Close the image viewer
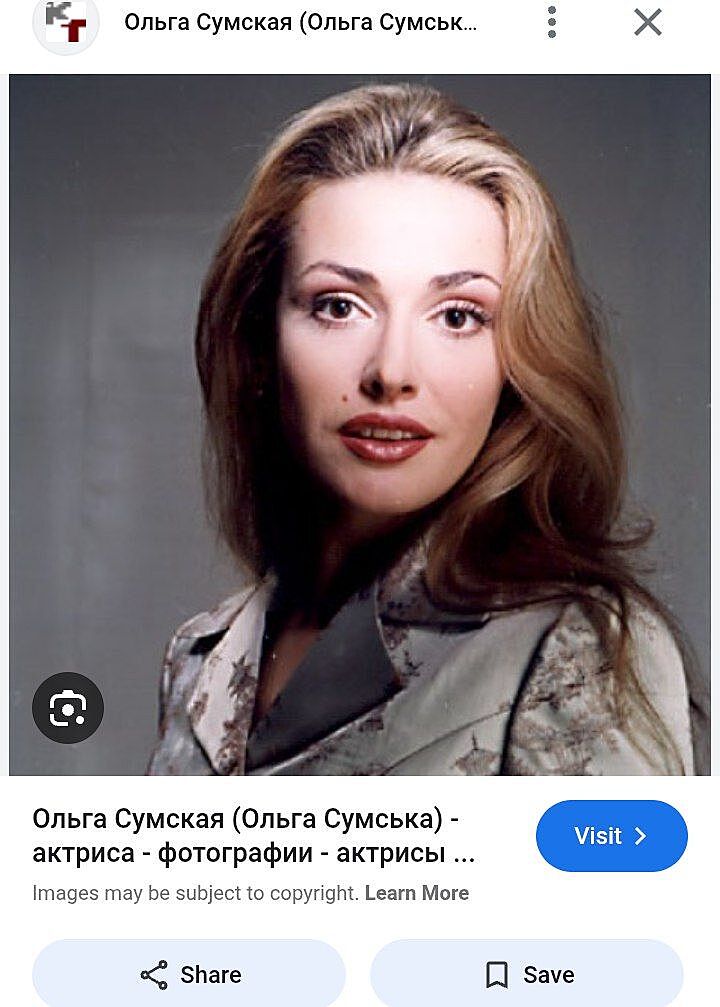720x1007 pixels. point(648,22)
